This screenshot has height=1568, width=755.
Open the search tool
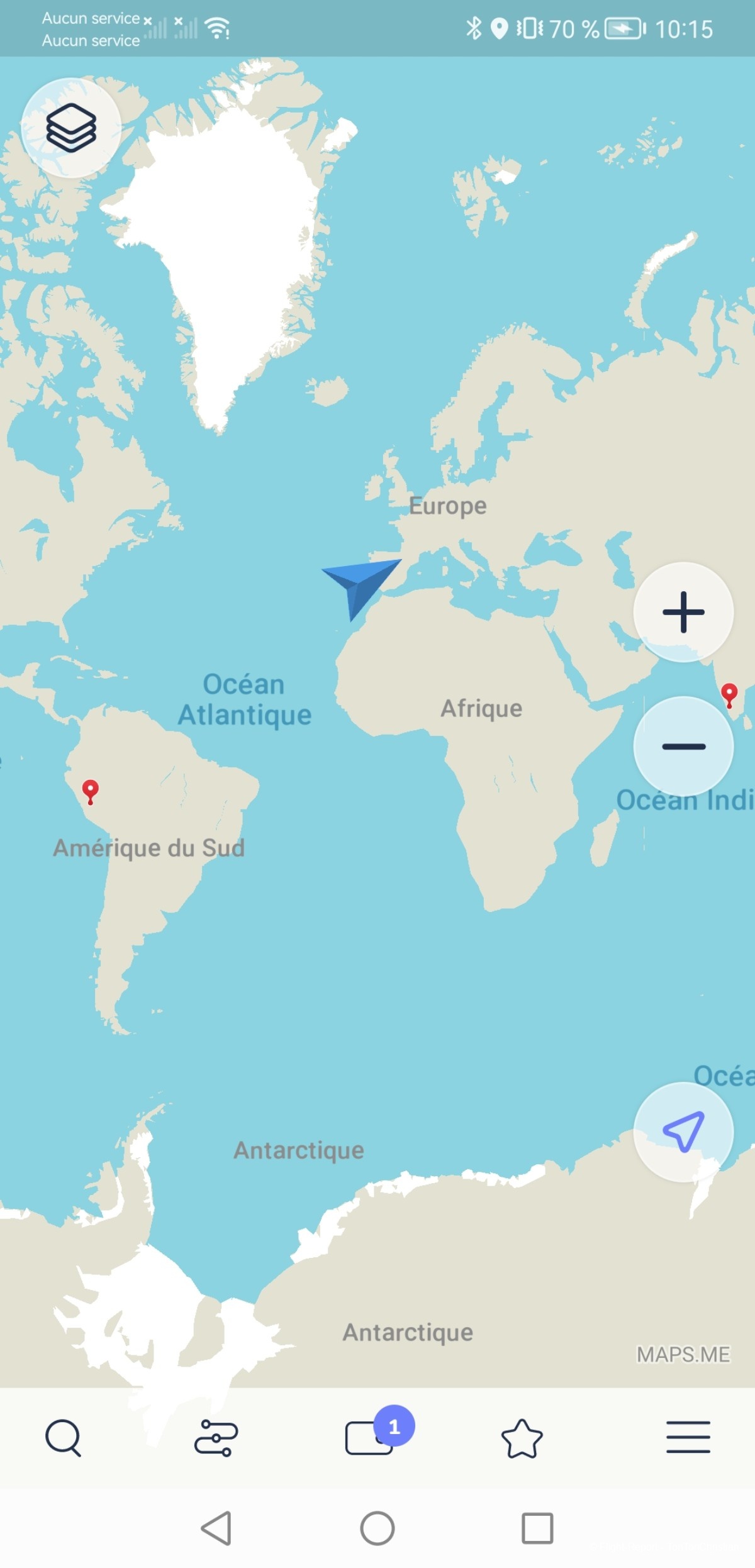(x=63, y=1438)
